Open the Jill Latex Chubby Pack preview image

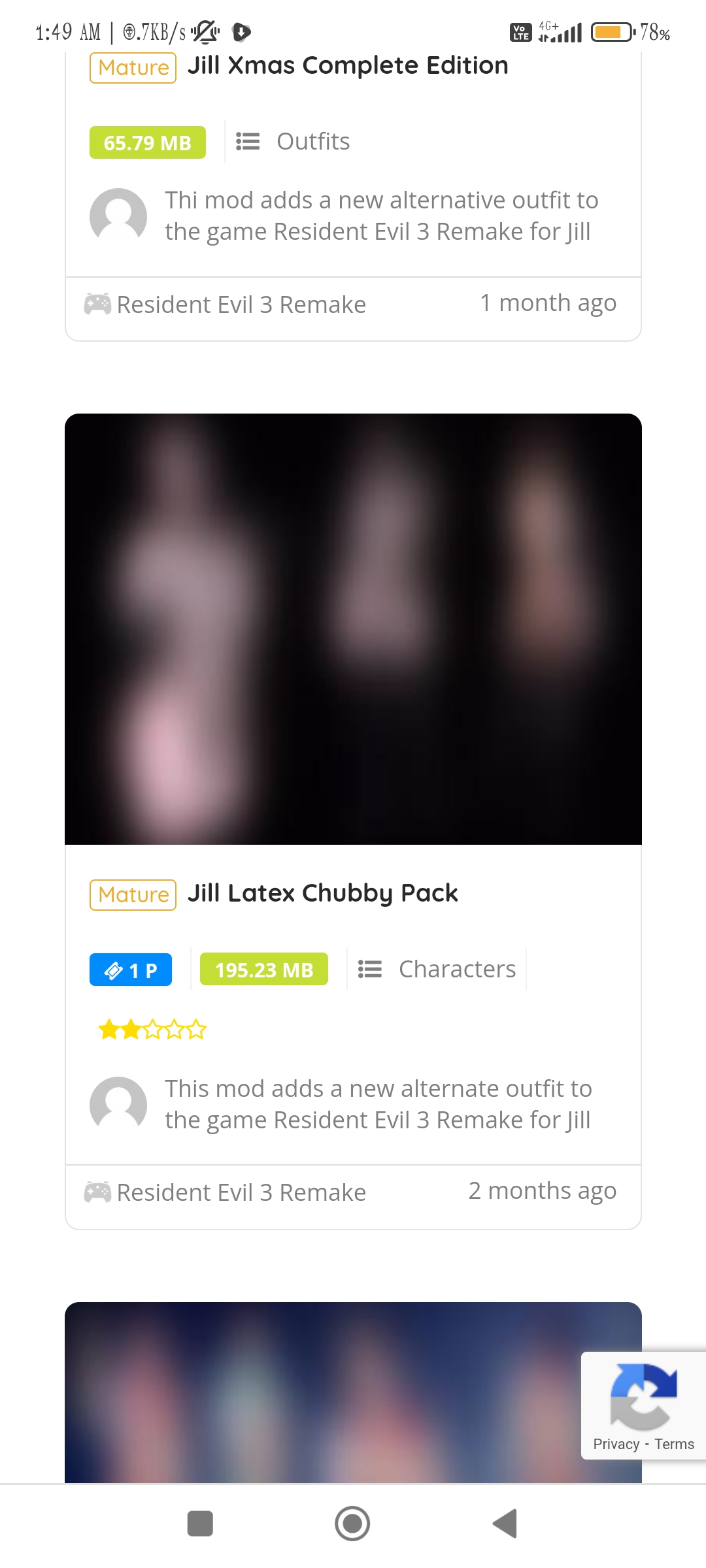pyautogui.click(x=353, y=629)
